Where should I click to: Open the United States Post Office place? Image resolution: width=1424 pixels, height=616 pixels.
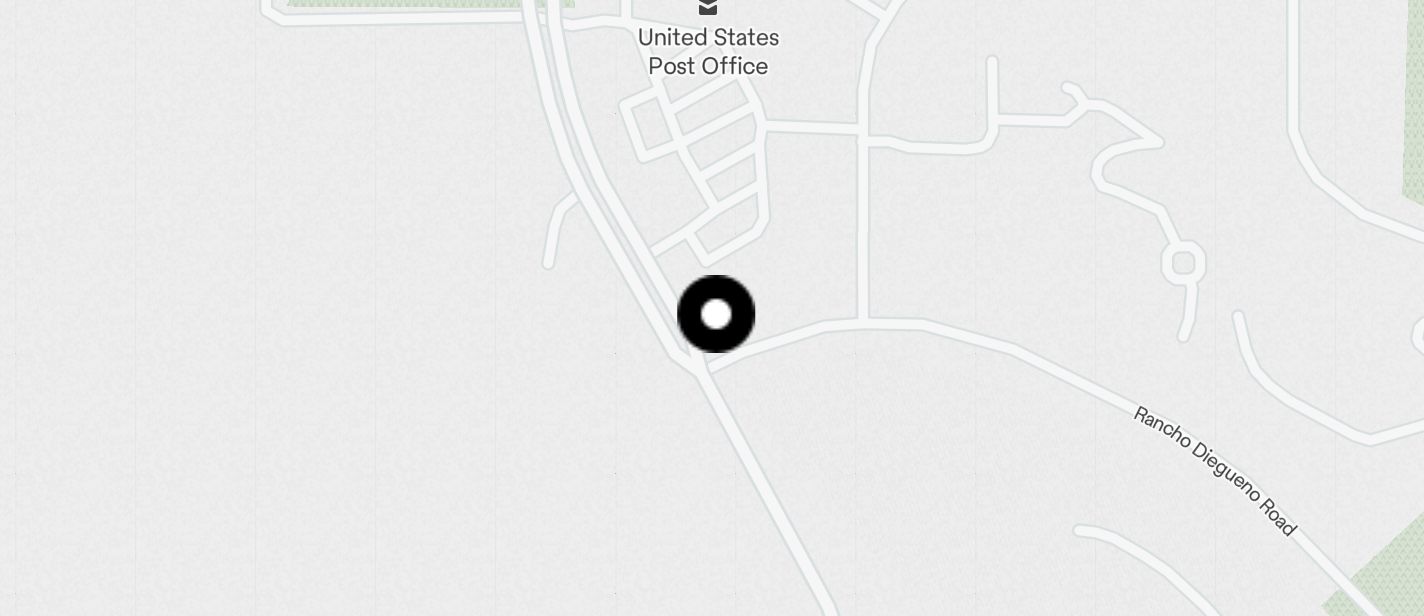click(x=708, y=50)
